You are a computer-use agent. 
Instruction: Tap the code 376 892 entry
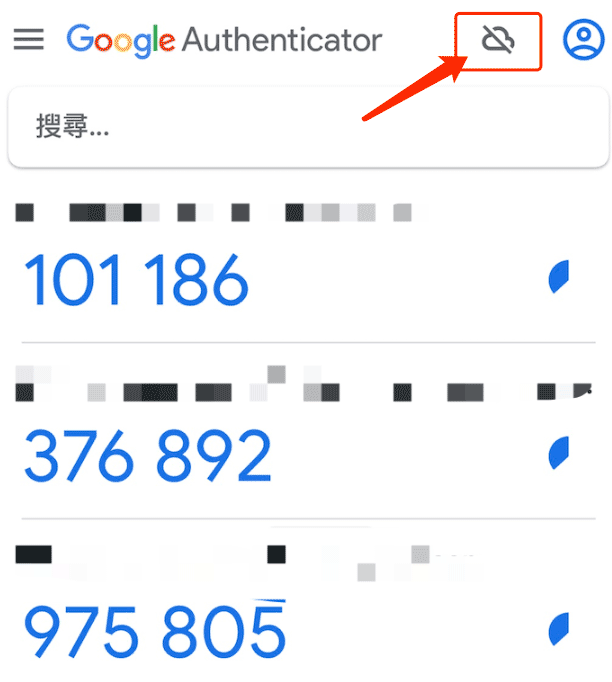(147, 456)
